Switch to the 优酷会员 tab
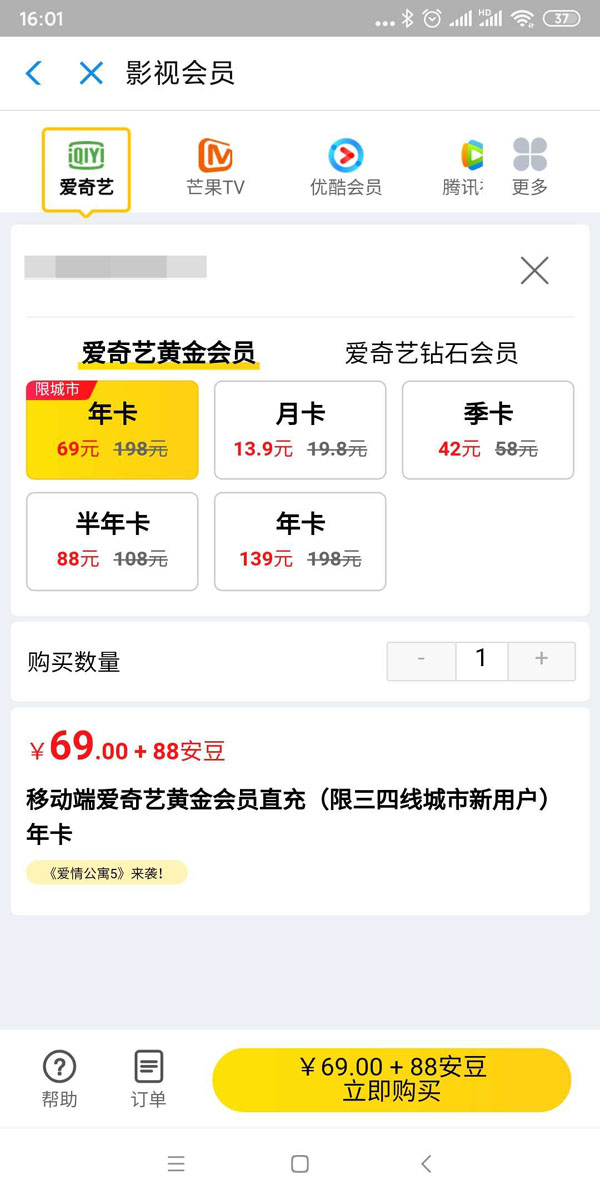Image resolution: width=600 pixels, height=1200 pixels. point(345,167)
